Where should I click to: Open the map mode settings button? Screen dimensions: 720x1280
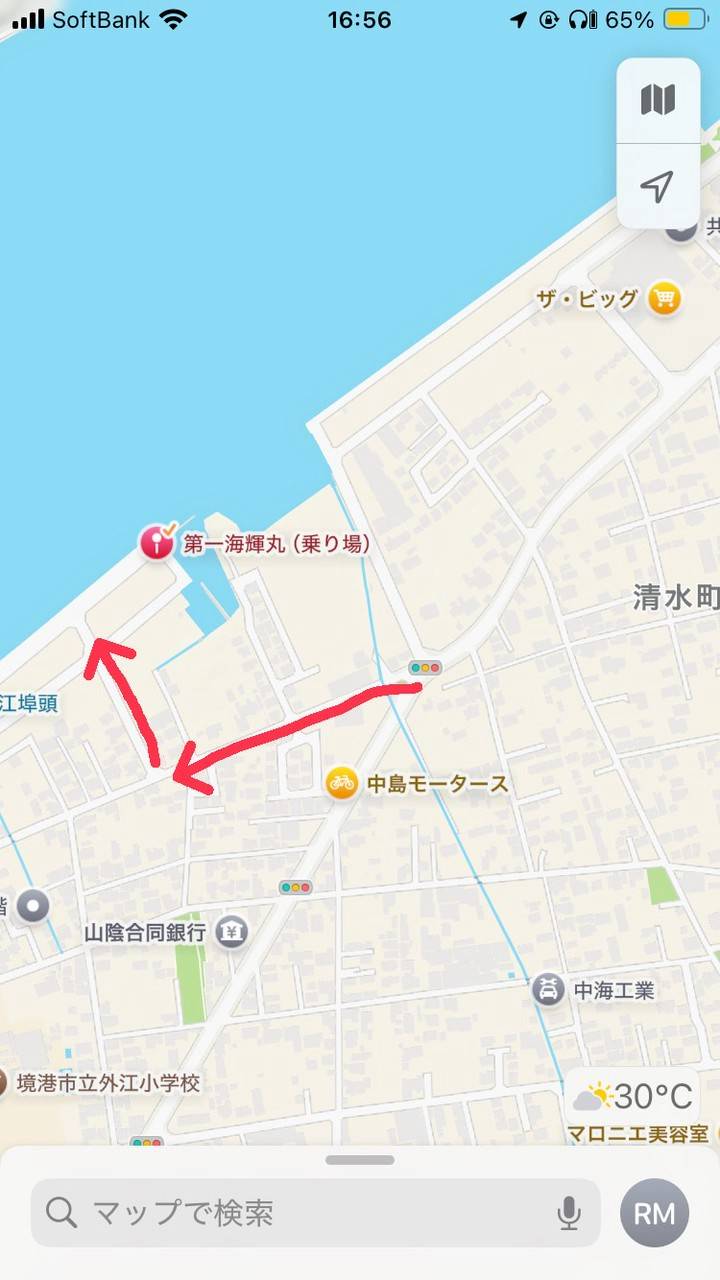[x=657, y=100]
